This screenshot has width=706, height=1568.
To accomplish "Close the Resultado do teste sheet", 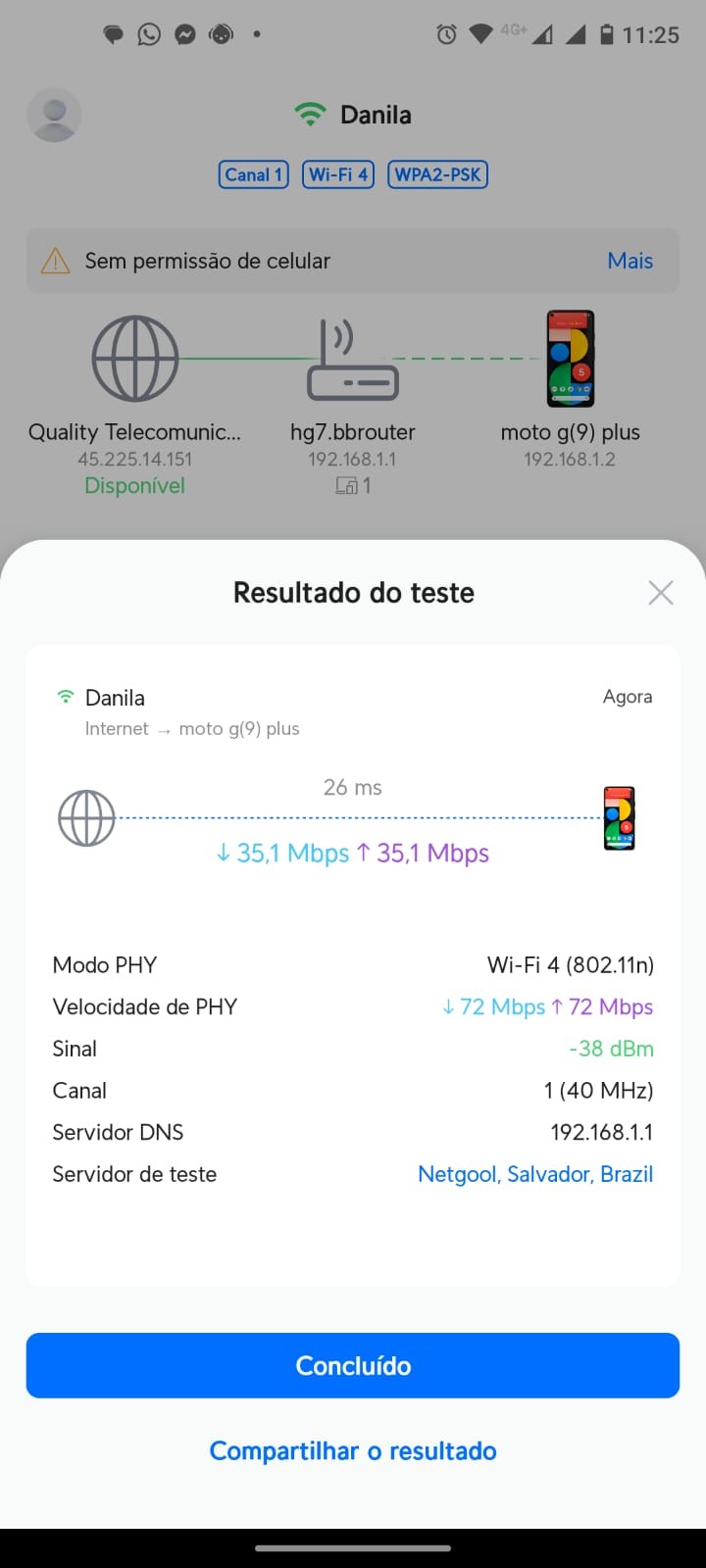I will pos(661,592).
